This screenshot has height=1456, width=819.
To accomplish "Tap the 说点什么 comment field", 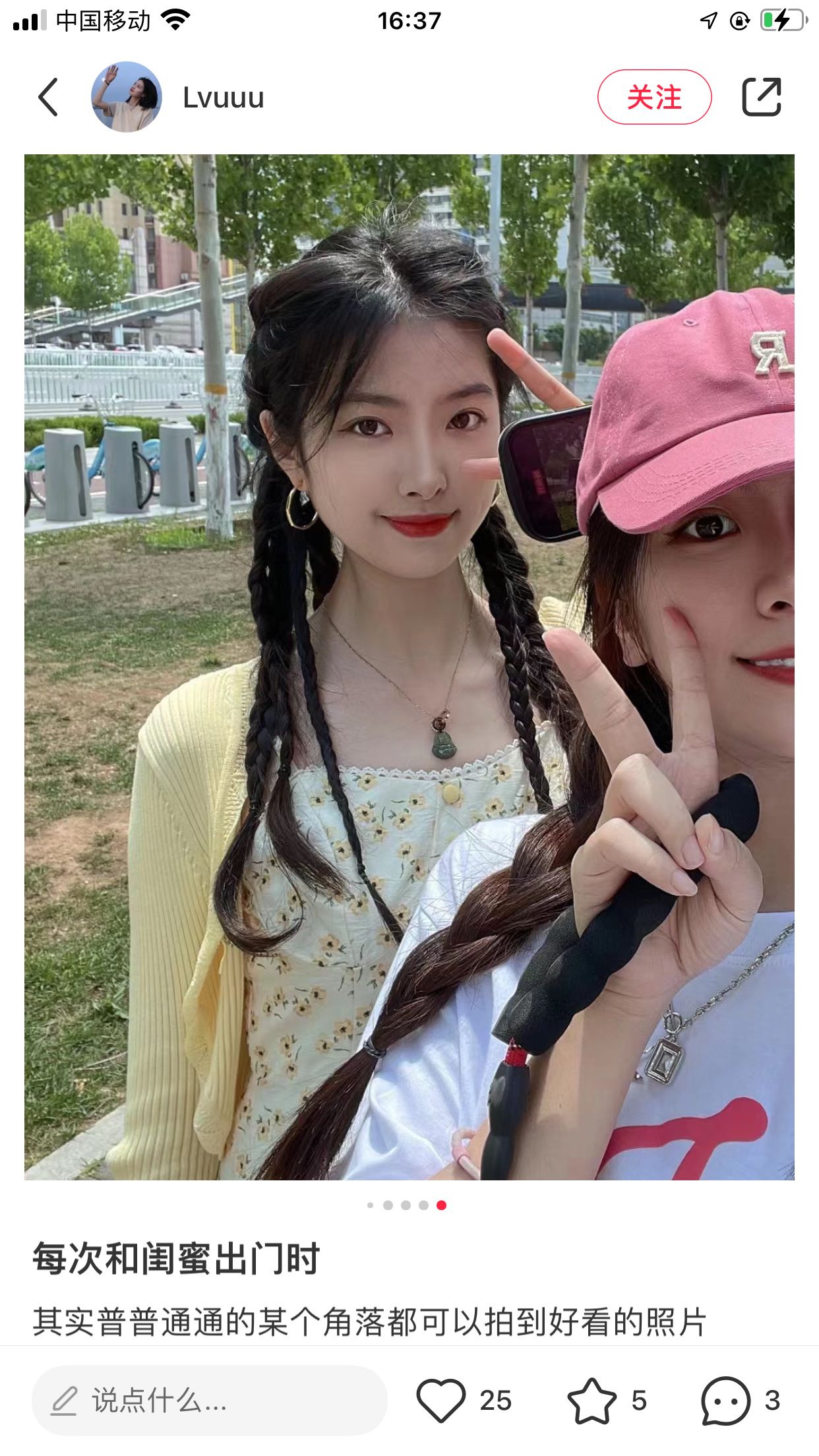I will [209, 1400].
